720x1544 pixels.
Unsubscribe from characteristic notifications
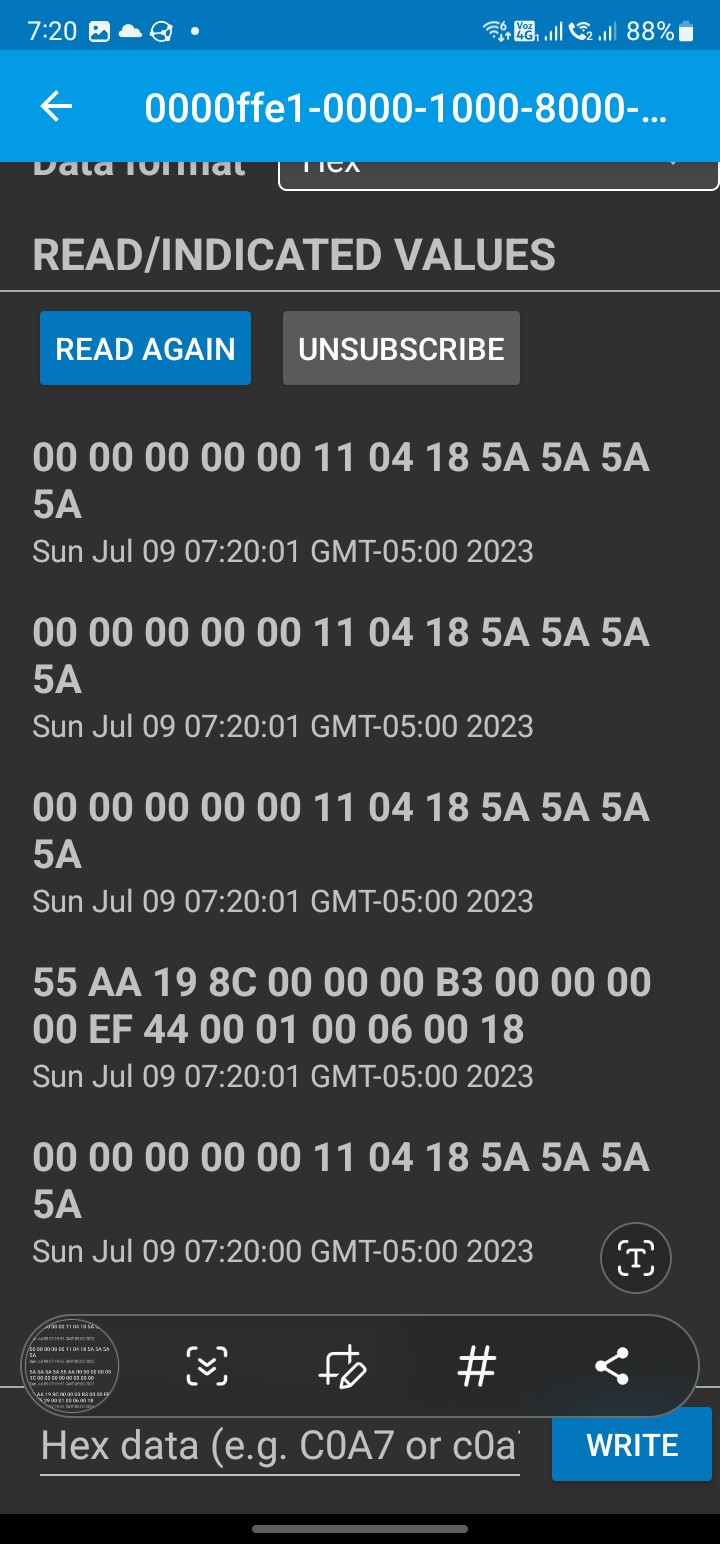pos(401,349)
